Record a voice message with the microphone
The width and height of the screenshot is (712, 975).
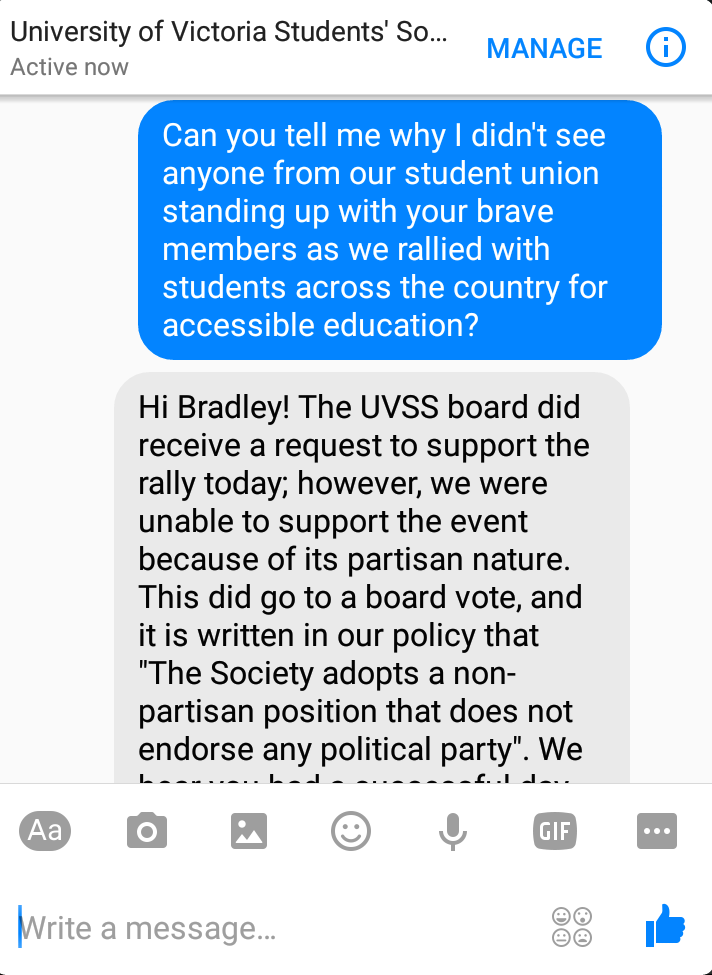[453, 831]
